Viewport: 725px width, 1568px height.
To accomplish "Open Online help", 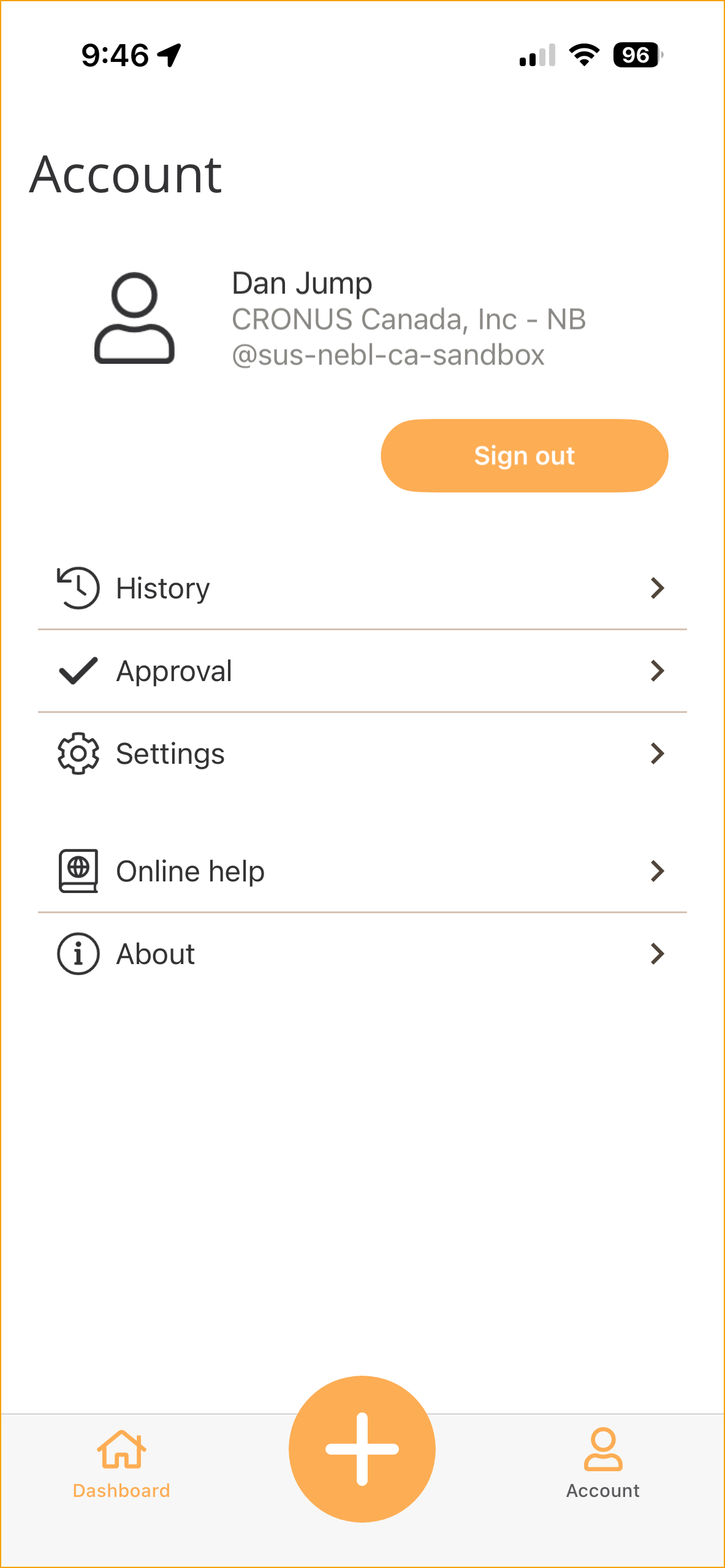I will 362,871.
